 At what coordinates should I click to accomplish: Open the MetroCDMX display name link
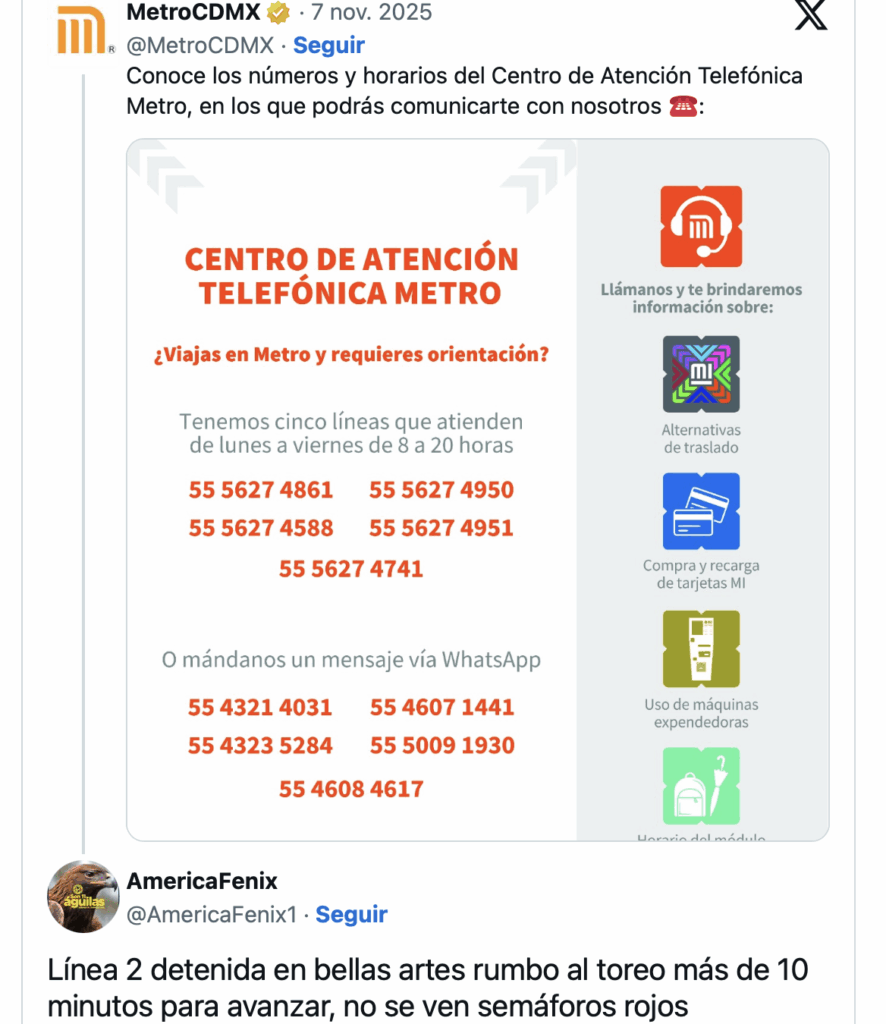point(193,13)
